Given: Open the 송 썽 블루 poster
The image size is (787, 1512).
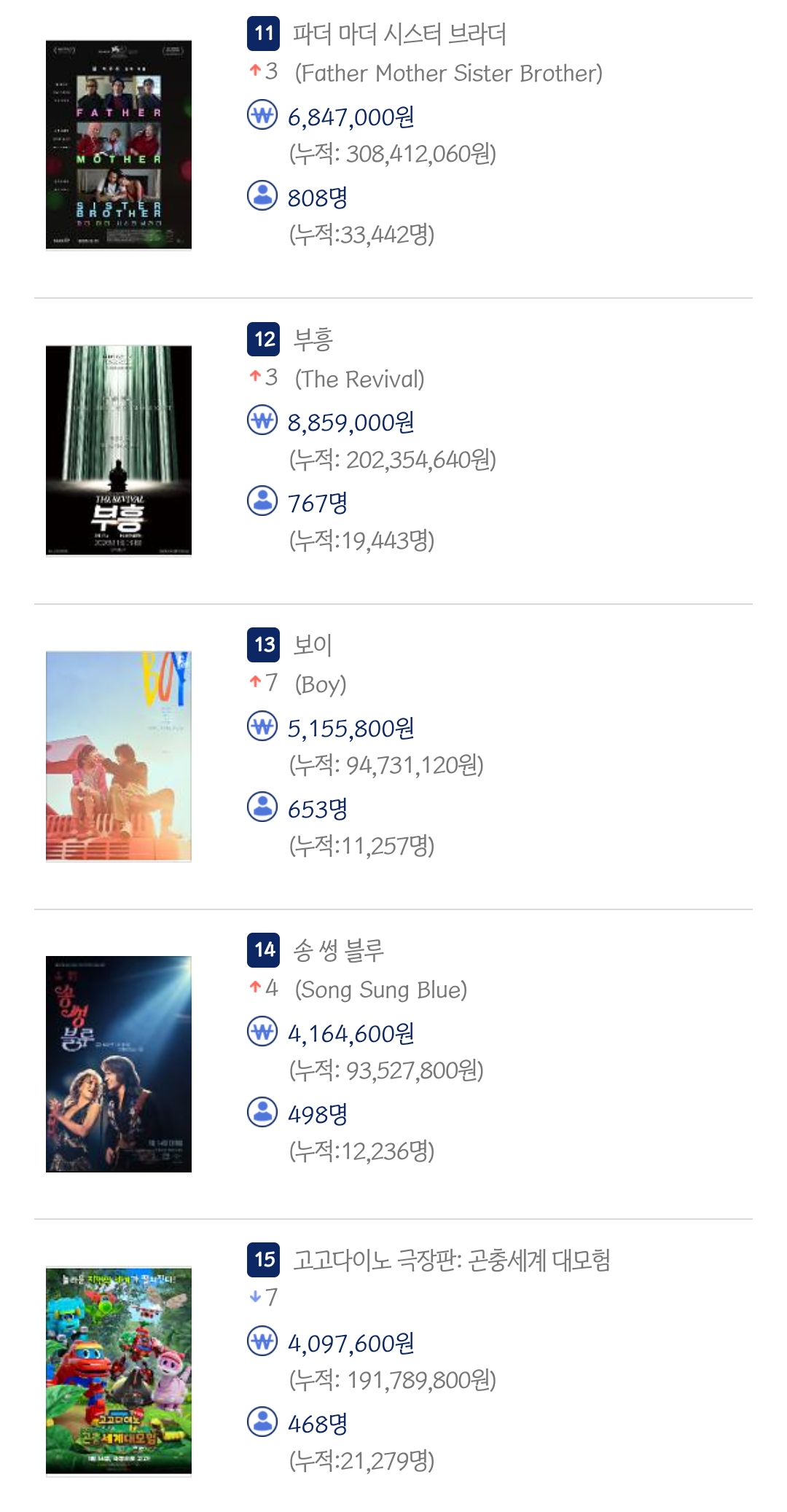Looking at the screenshot, I should click(x=118, y=1064).
